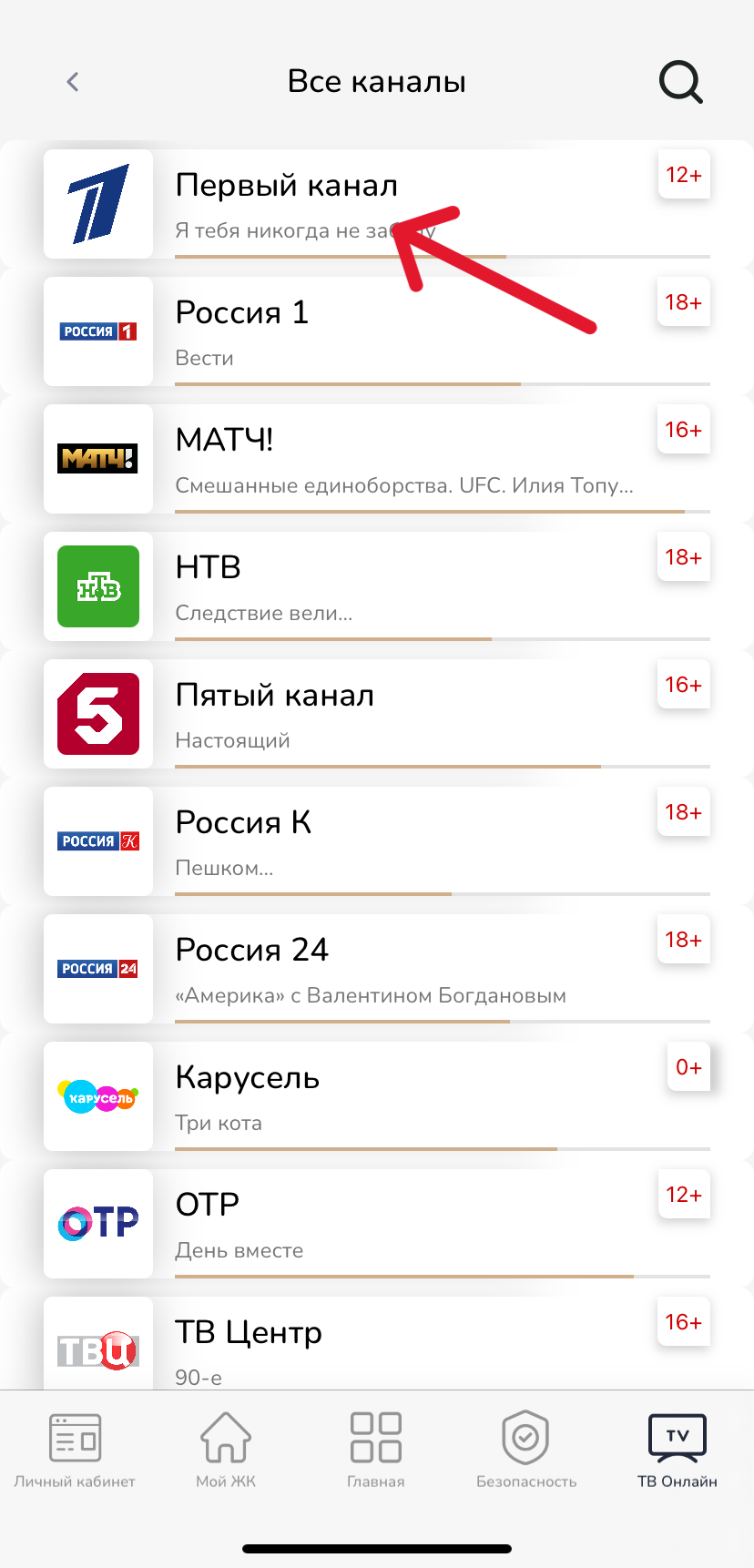Go back with the top-left arrow
This screenshot has height=1568, width=754.
tap(73, 82)
